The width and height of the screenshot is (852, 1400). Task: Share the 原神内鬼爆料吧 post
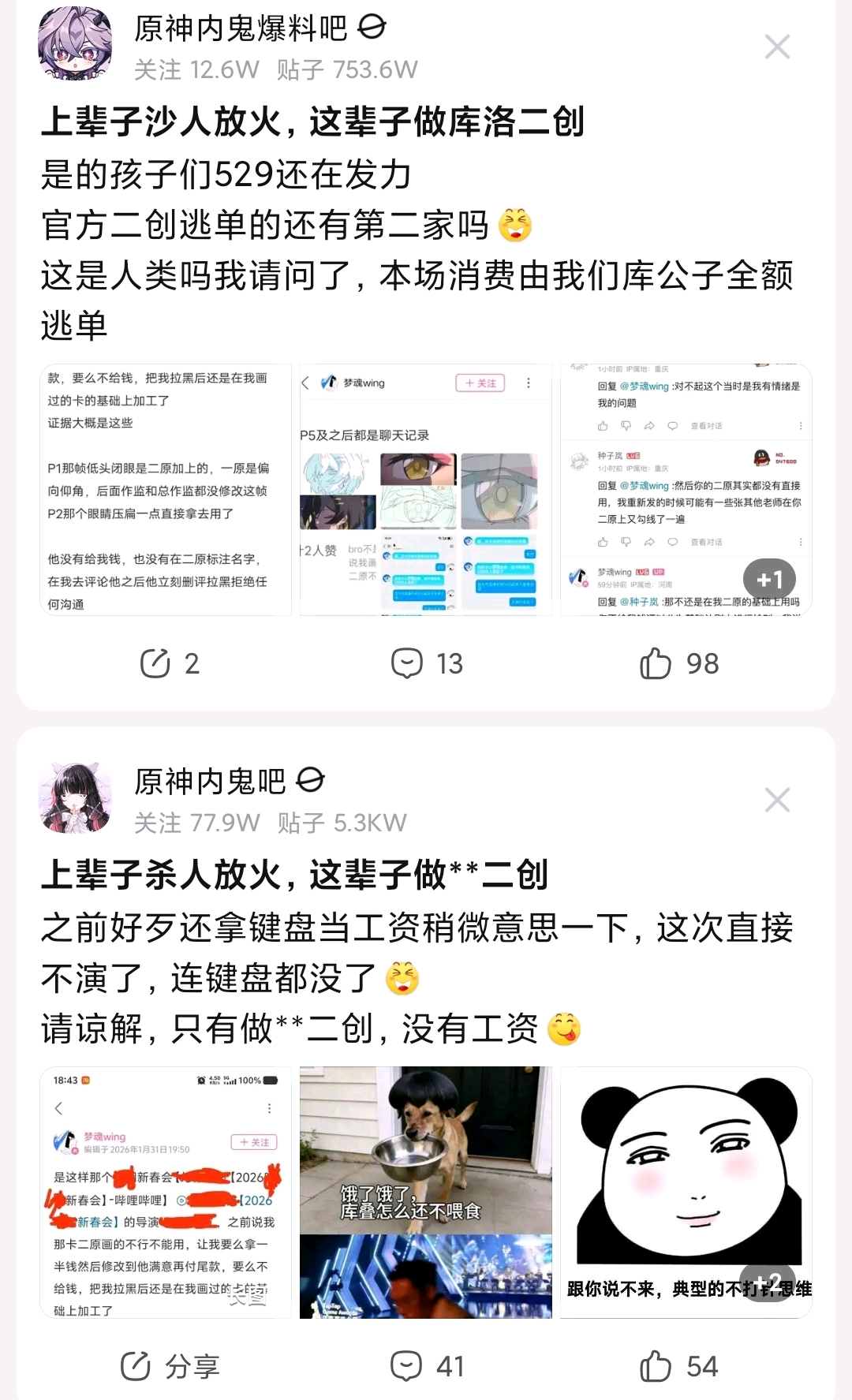click(170, 663)
